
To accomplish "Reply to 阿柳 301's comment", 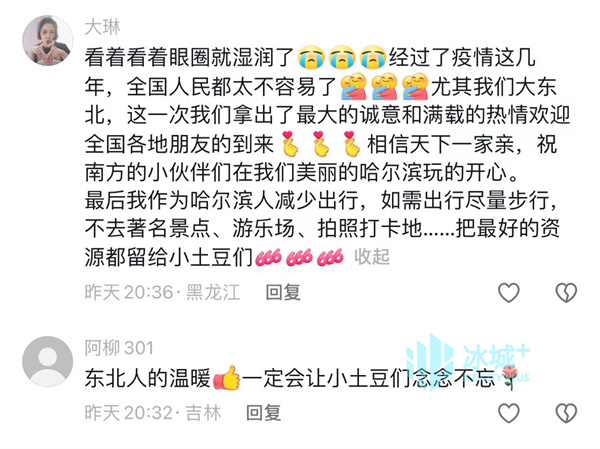I will 263,413.
